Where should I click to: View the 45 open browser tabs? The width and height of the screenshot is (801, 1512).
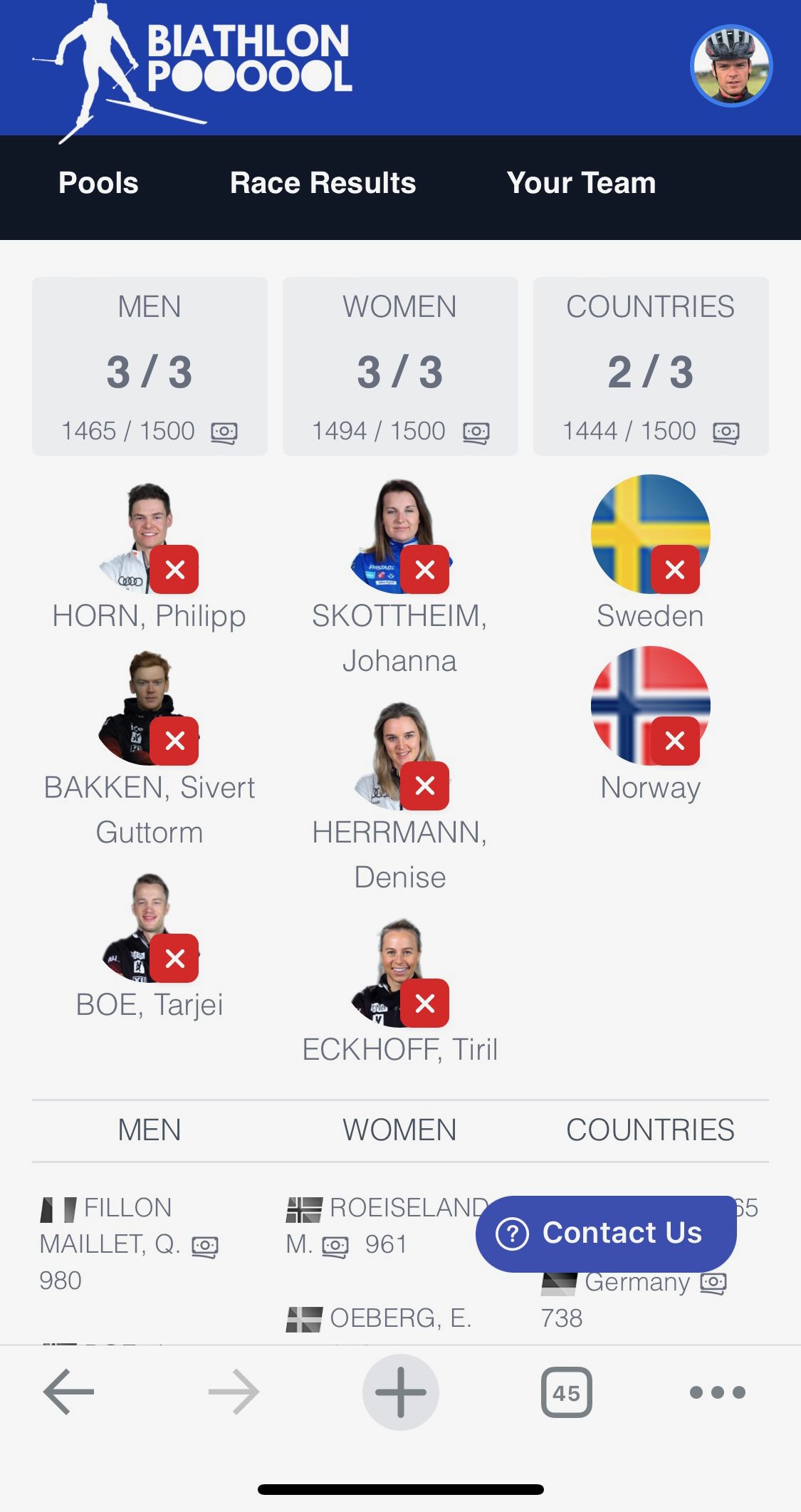[x=566, y=1392]
